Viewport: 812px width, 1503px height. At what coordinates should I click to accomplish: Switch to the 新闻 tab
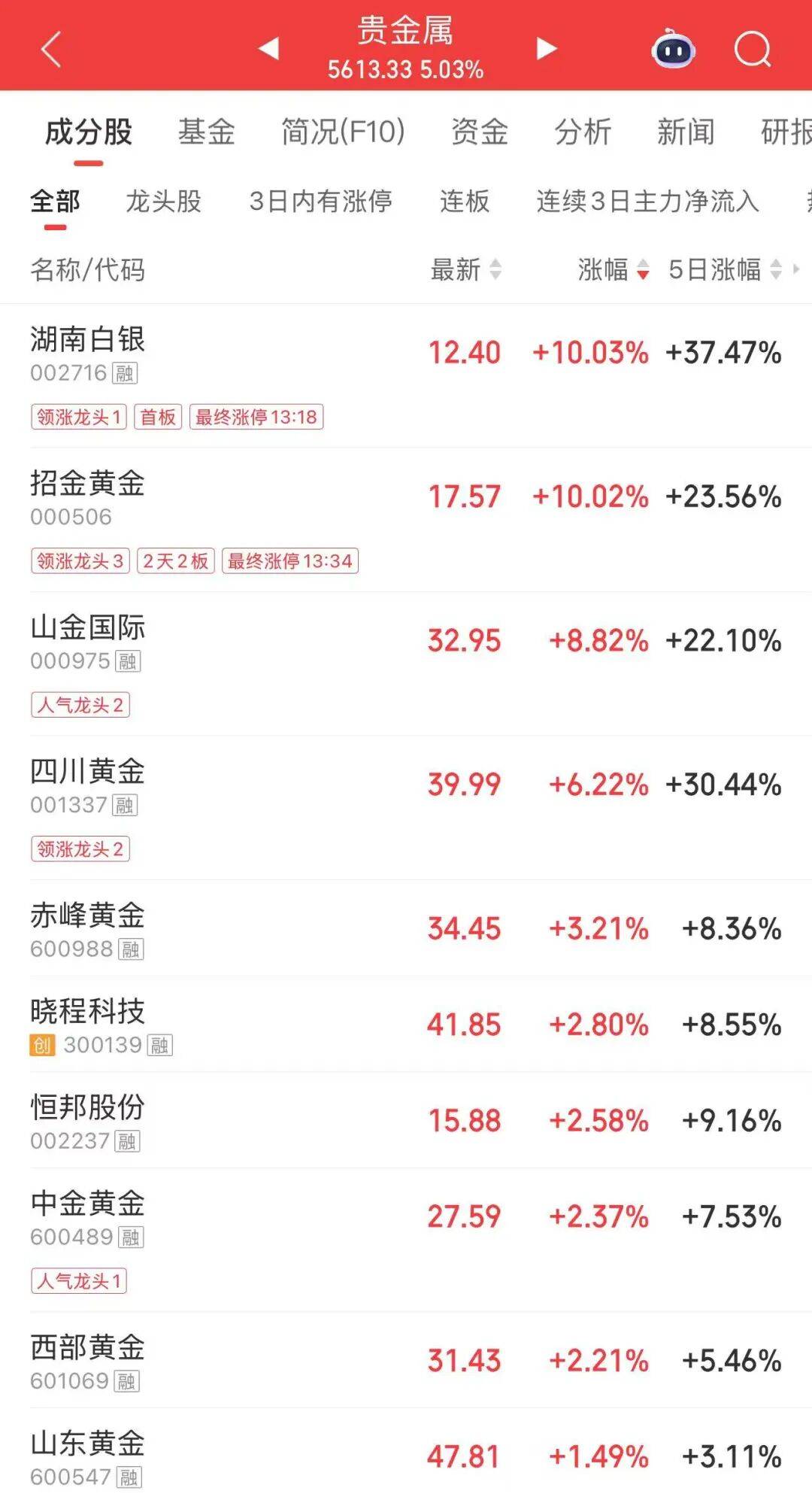coord(685,132)
